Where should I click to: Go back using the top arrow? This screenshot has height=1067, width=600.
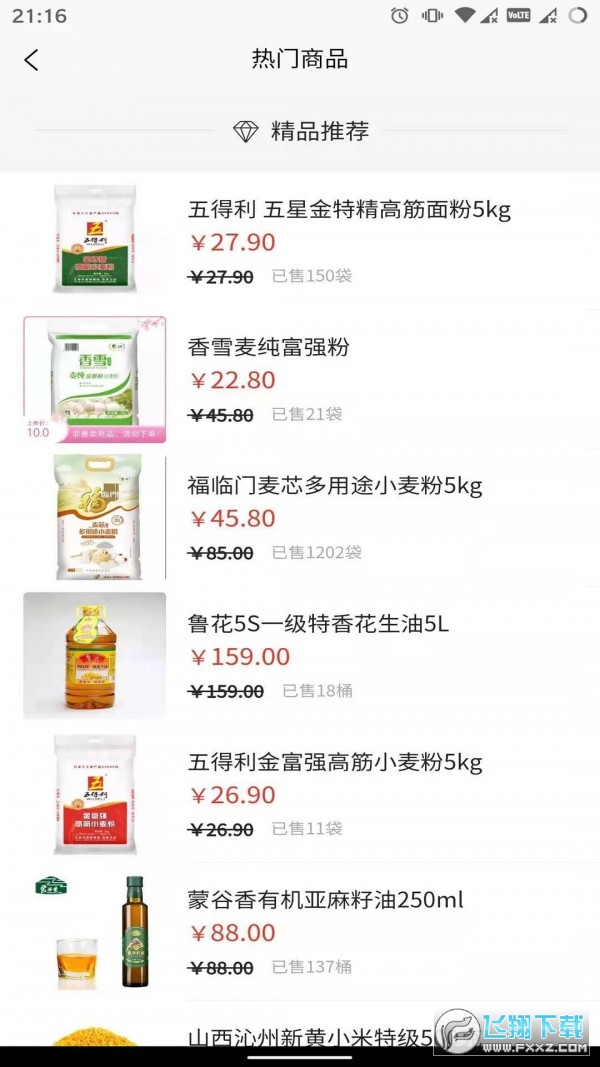(x=31, y=60)
